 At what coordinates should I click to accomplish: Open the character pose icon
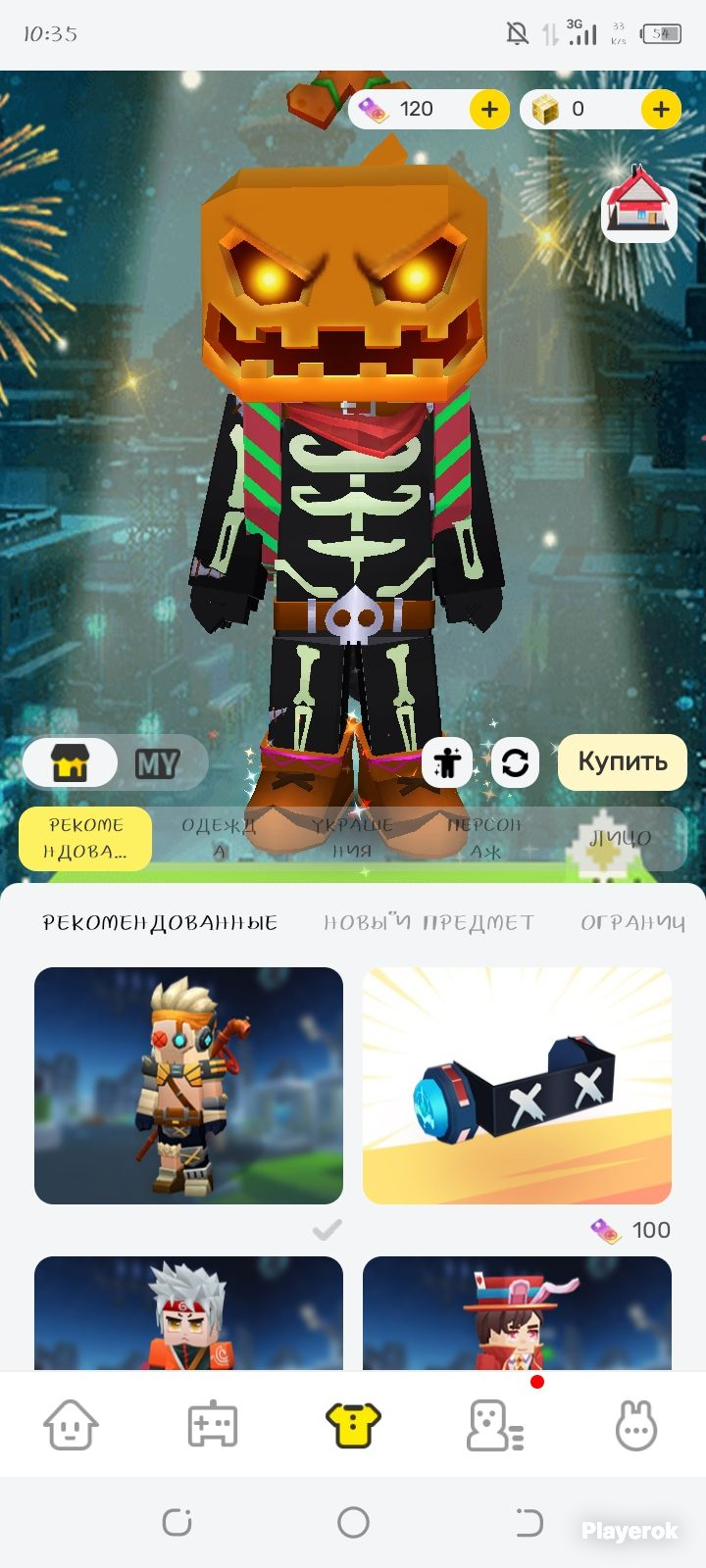pos(447,762)
